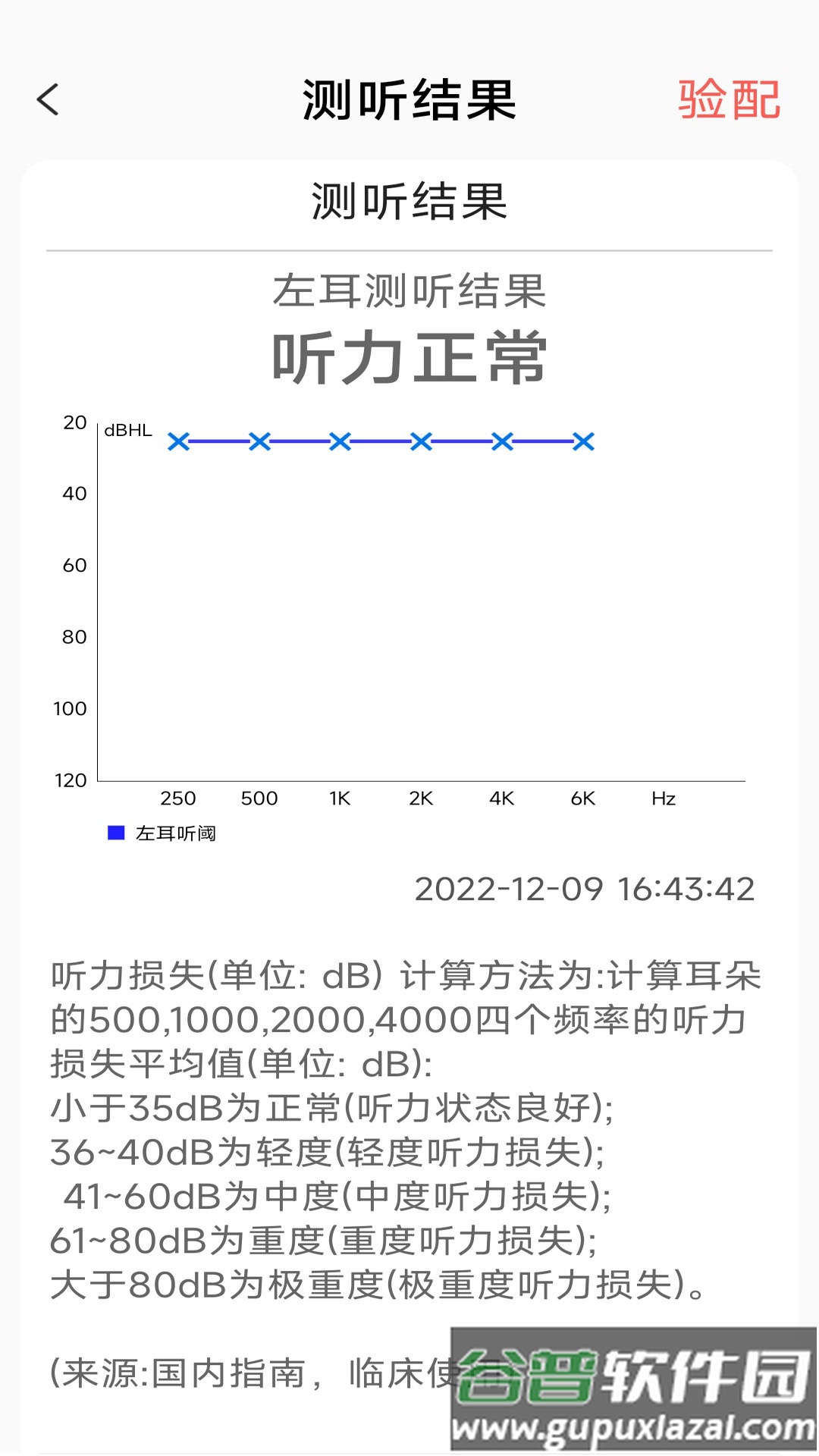Select the X marker at 250 Hz
Image resolution: width=819 pixels, height=1456 pixels.
(x=177, y=441)
